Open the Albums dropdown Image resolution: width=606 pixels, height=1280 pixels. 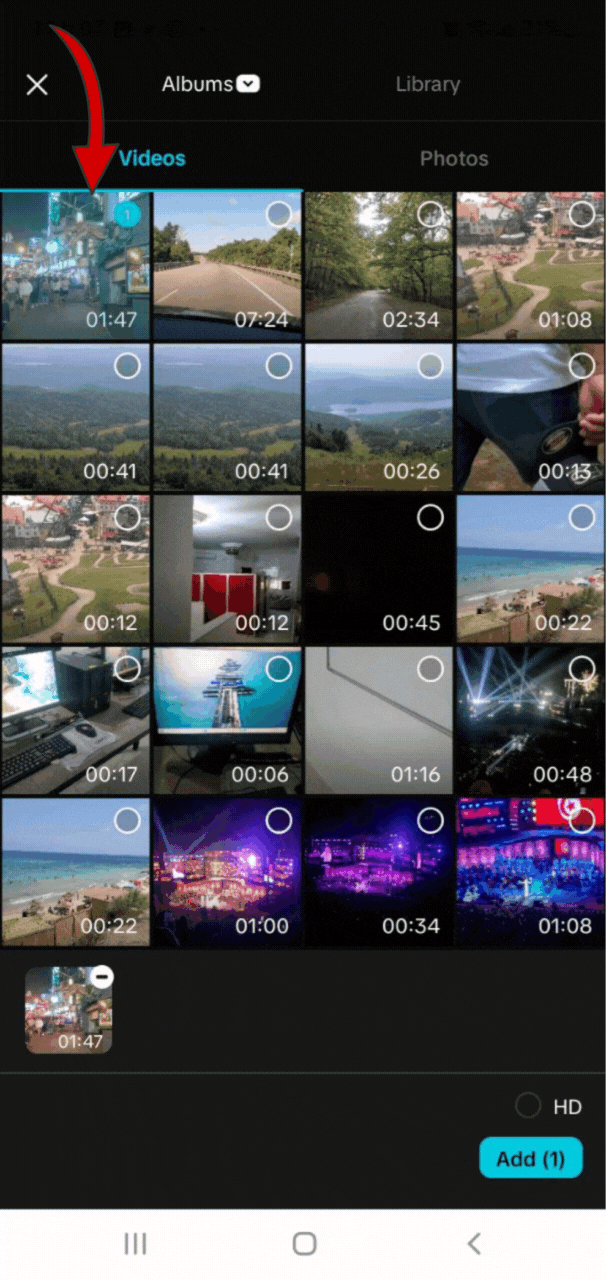coord(210,85)
